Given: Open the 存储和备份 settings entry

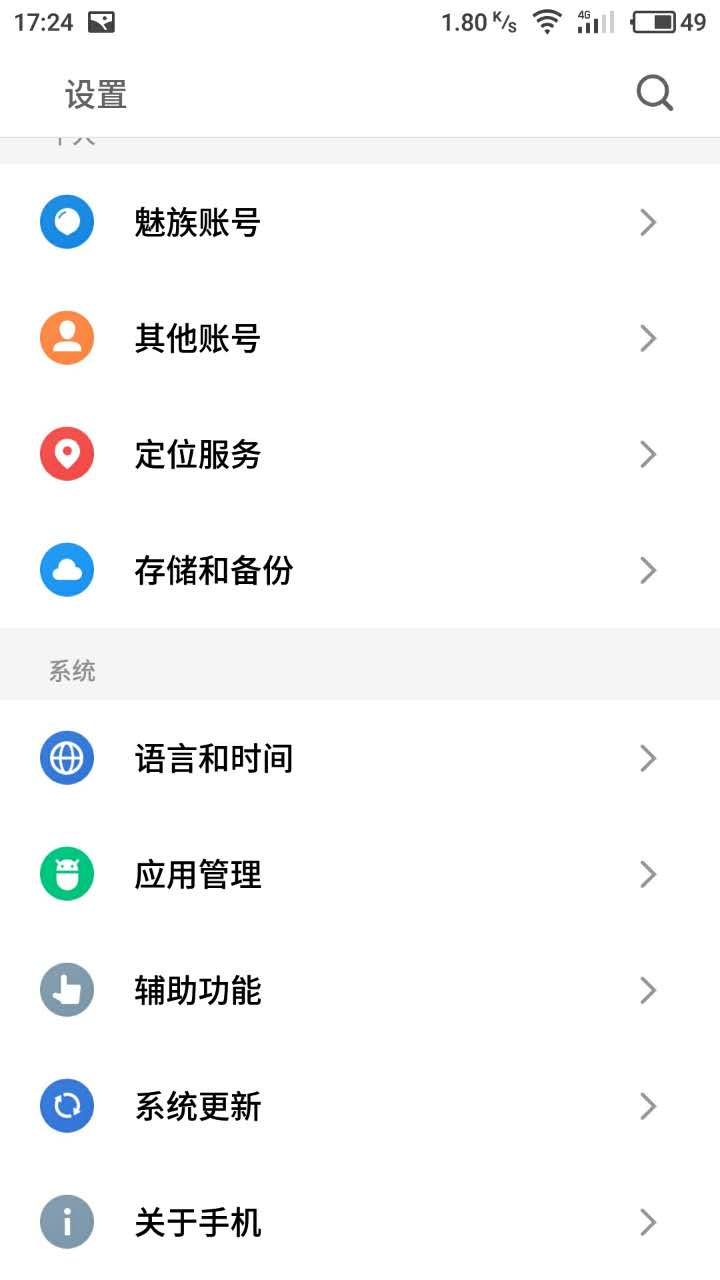Looking at the screenshot, I should pos(212,570).
